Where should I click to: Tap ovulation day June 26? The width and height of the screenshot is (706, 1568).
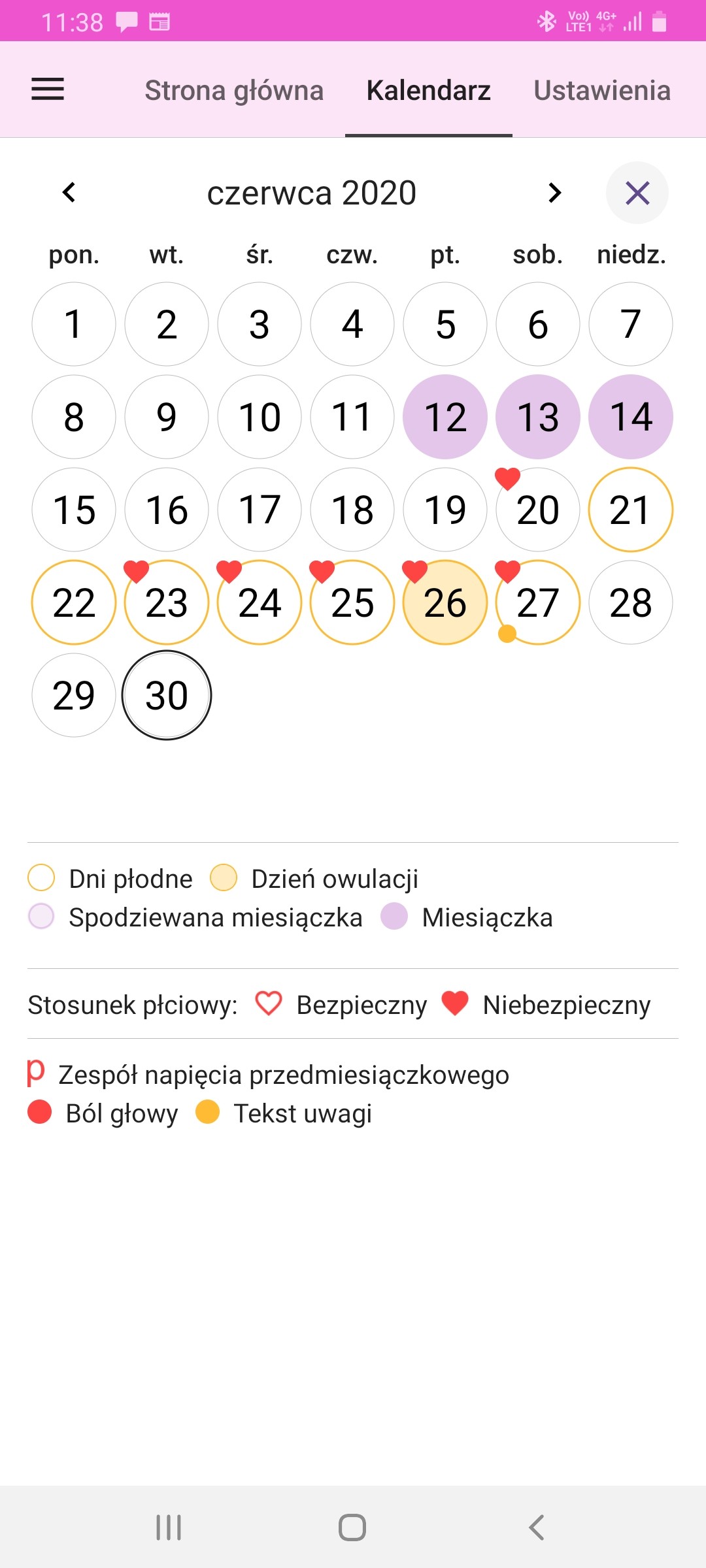tap(445, 603)
